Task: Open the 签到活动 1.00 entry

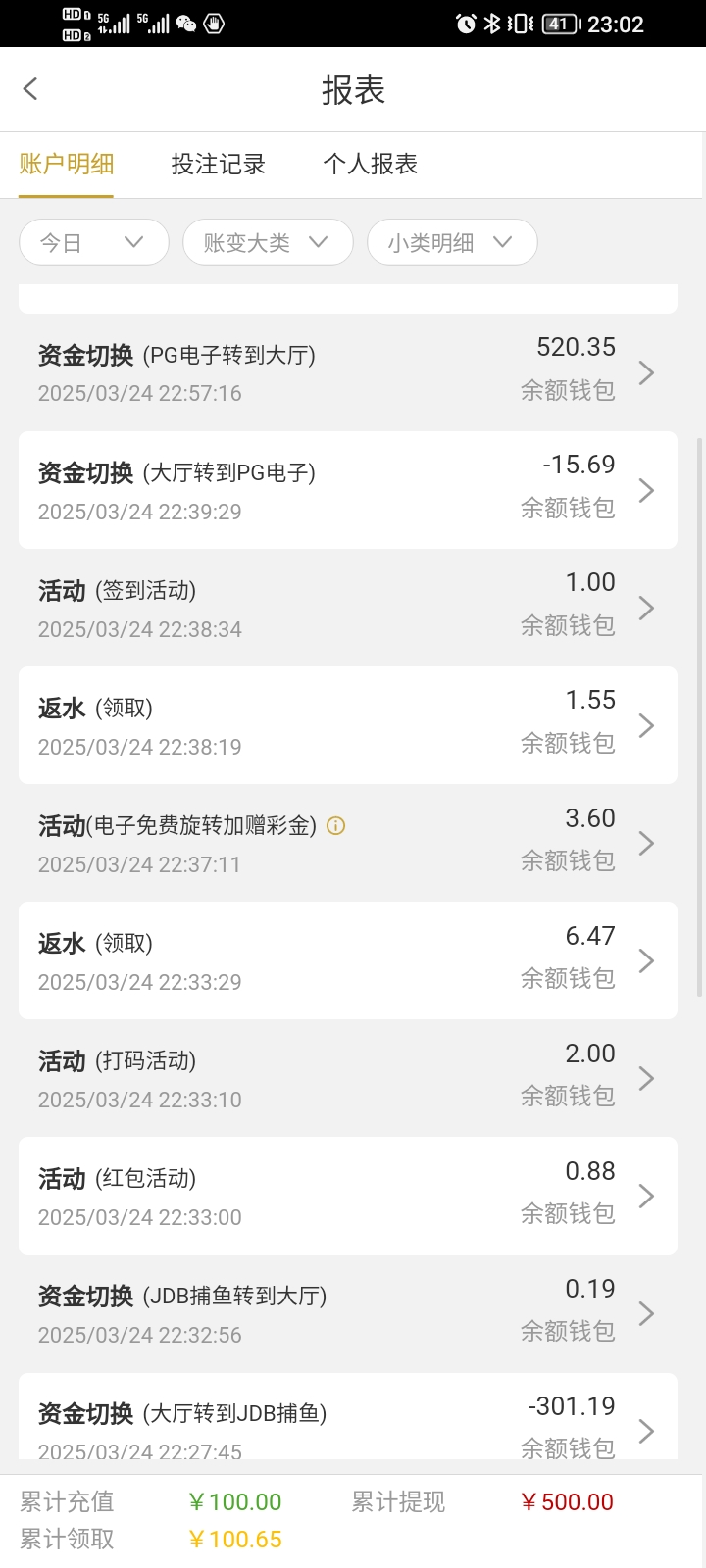Action: tap(347, 608)
